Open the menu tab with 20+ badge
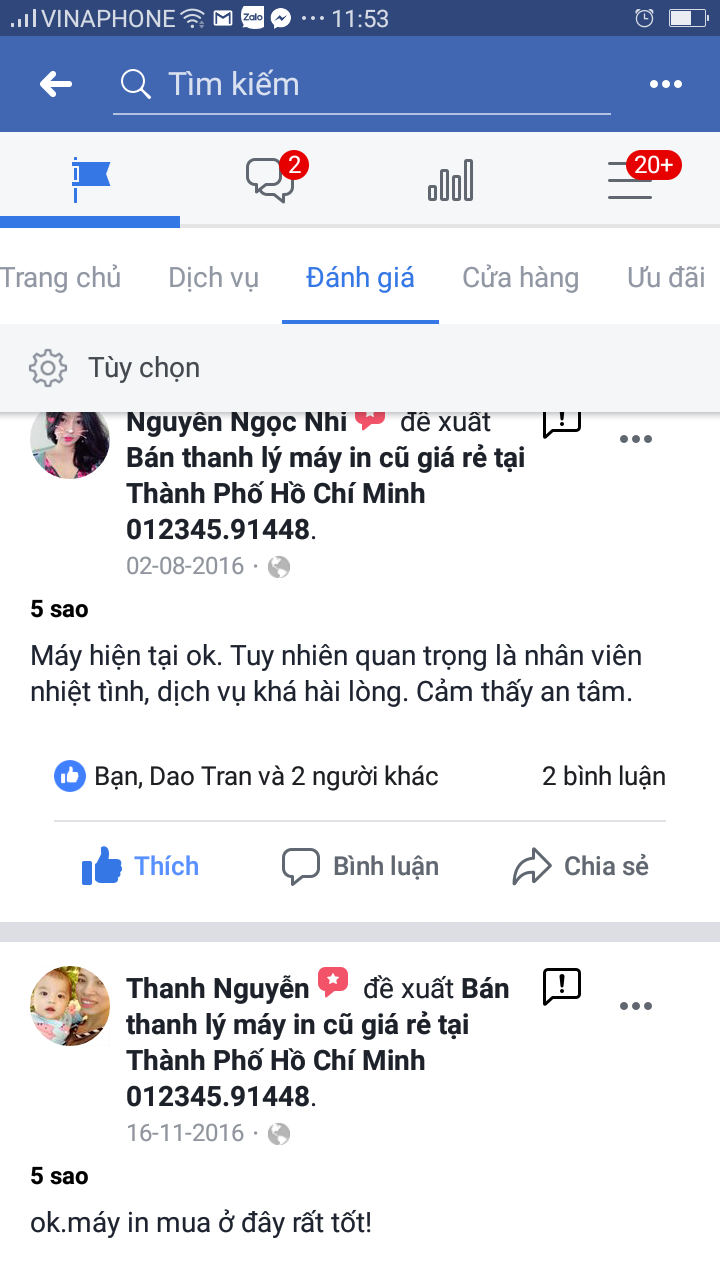 tap(632, 180)
